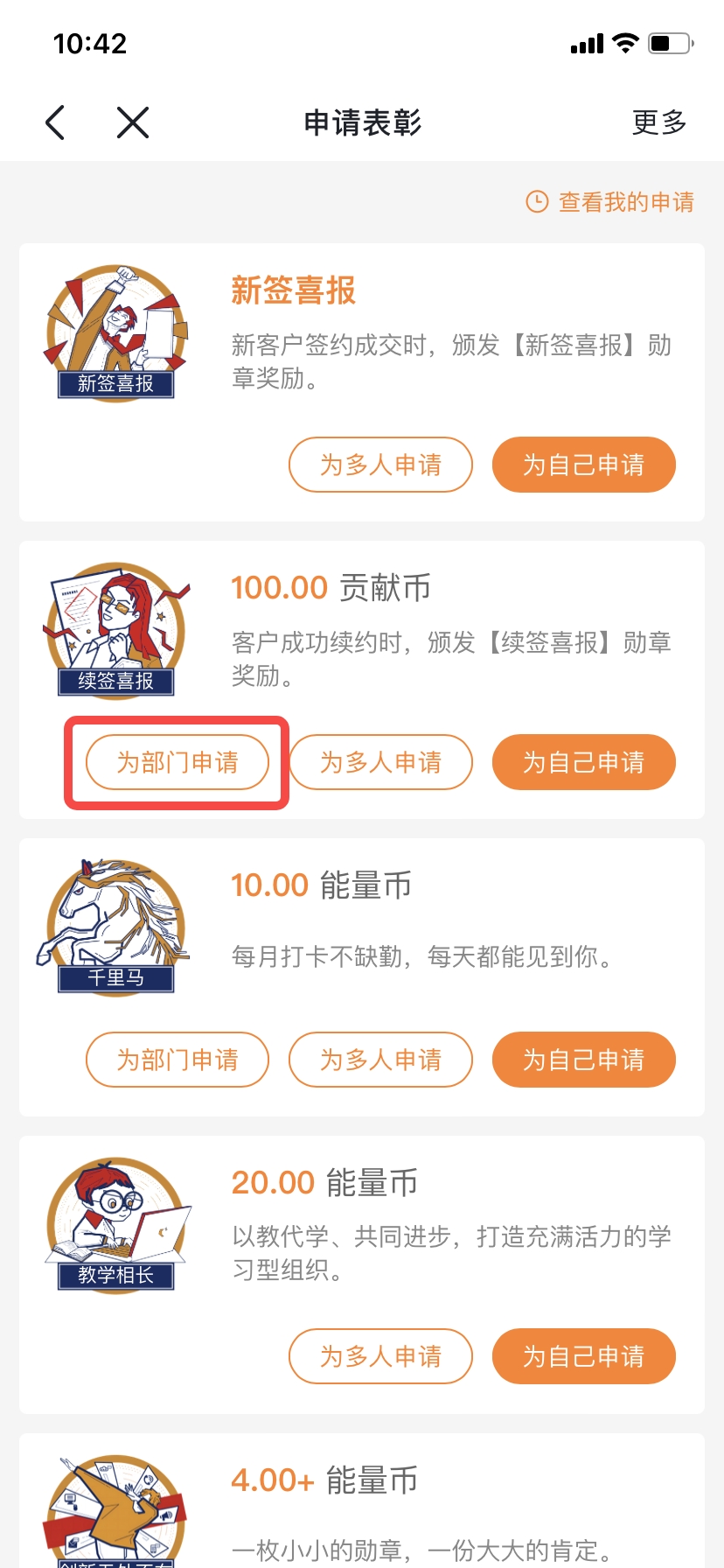The width and height of the screenshot is (724, 1568).
Task: View 查看我的申请 history
Action: pyautogui.click(x=610, y=202)
